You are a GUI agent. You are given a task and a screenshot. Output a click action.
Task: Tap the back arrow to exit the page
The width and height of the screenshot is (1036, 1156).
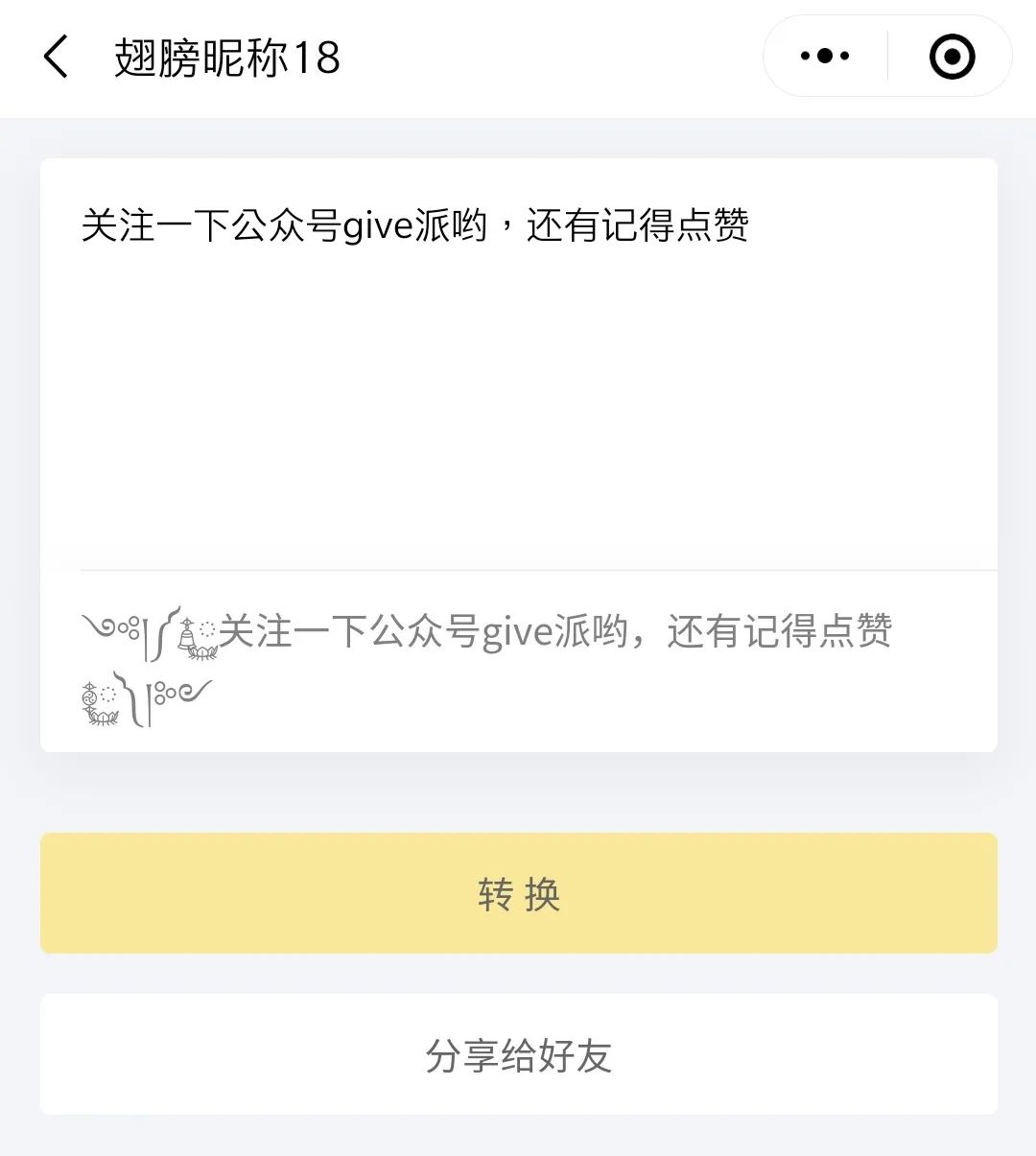point(56,58)
